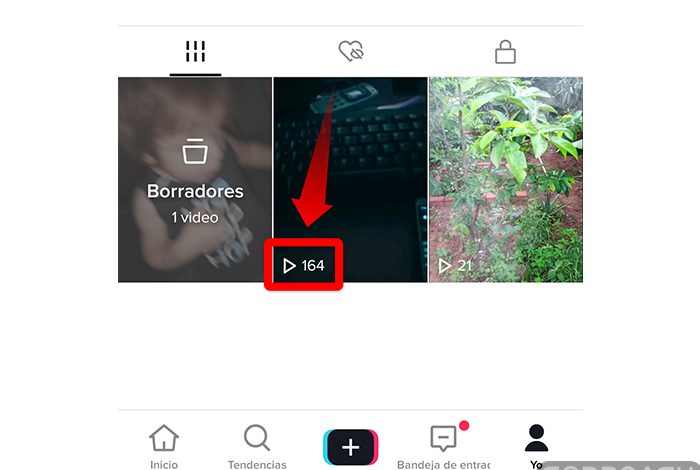
Task: Open the Borradores drafts folder
Action: [x=195, y=180]
